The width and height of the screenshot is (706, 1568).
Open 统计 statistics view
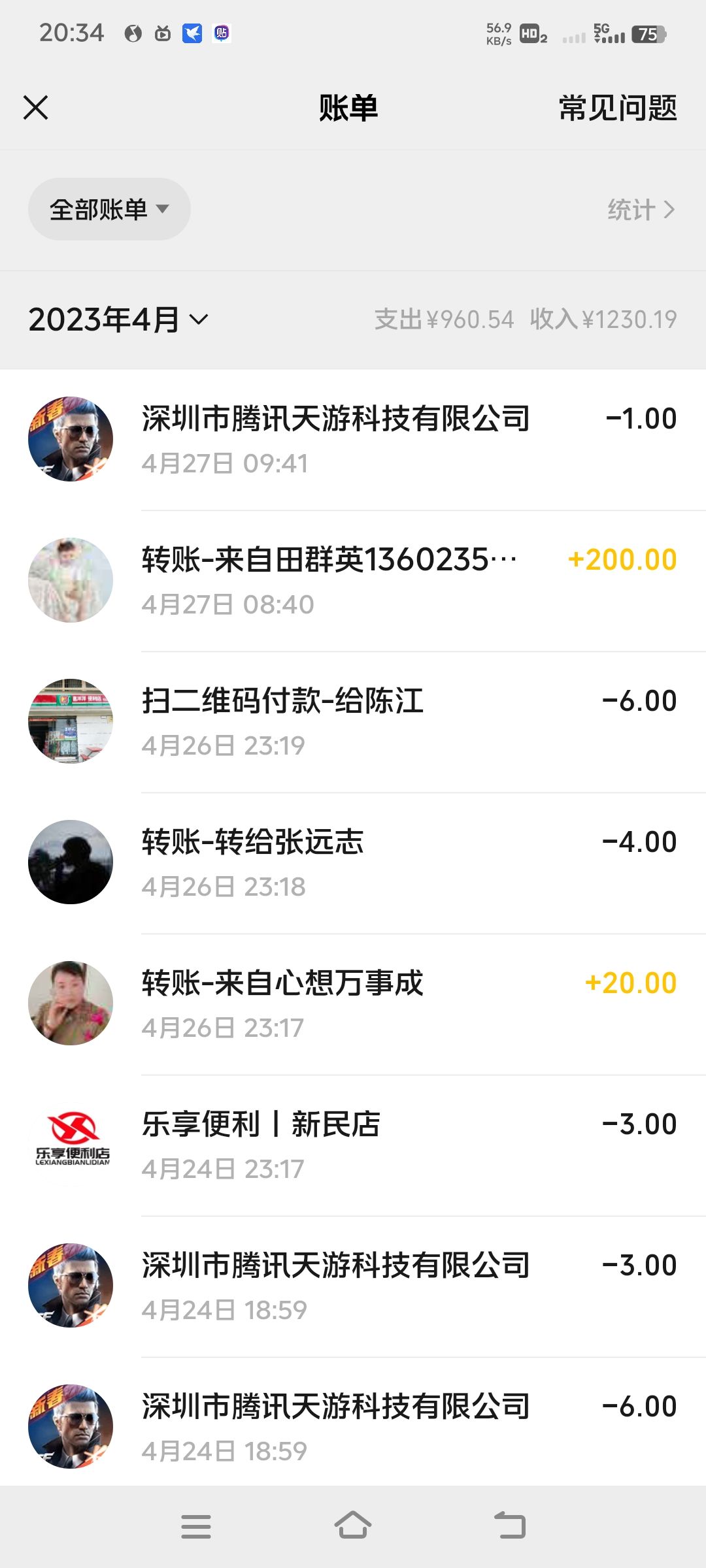tap(640, 210)
